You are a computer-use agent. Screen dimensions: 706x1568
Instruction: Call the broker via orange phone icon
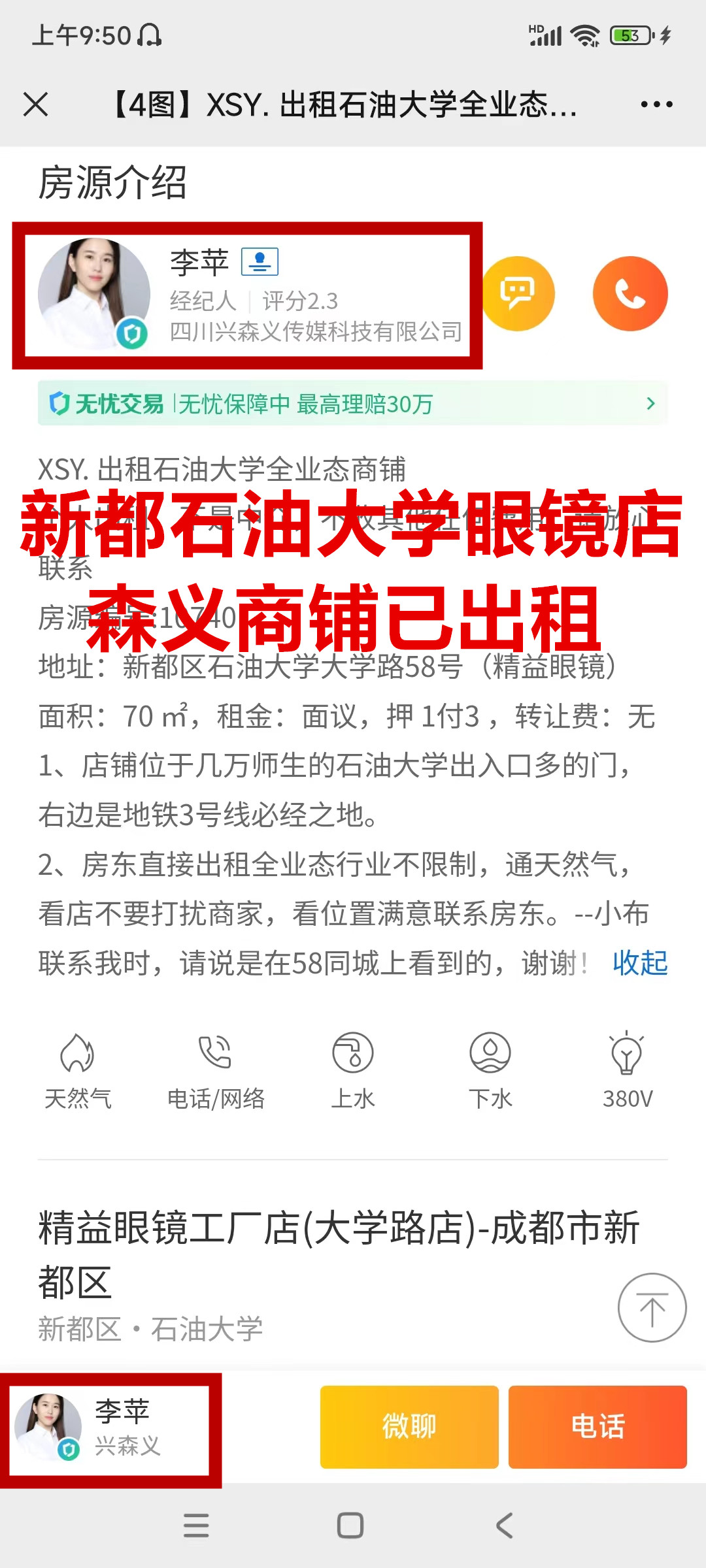pyautogui.click(x=630, y=294)
